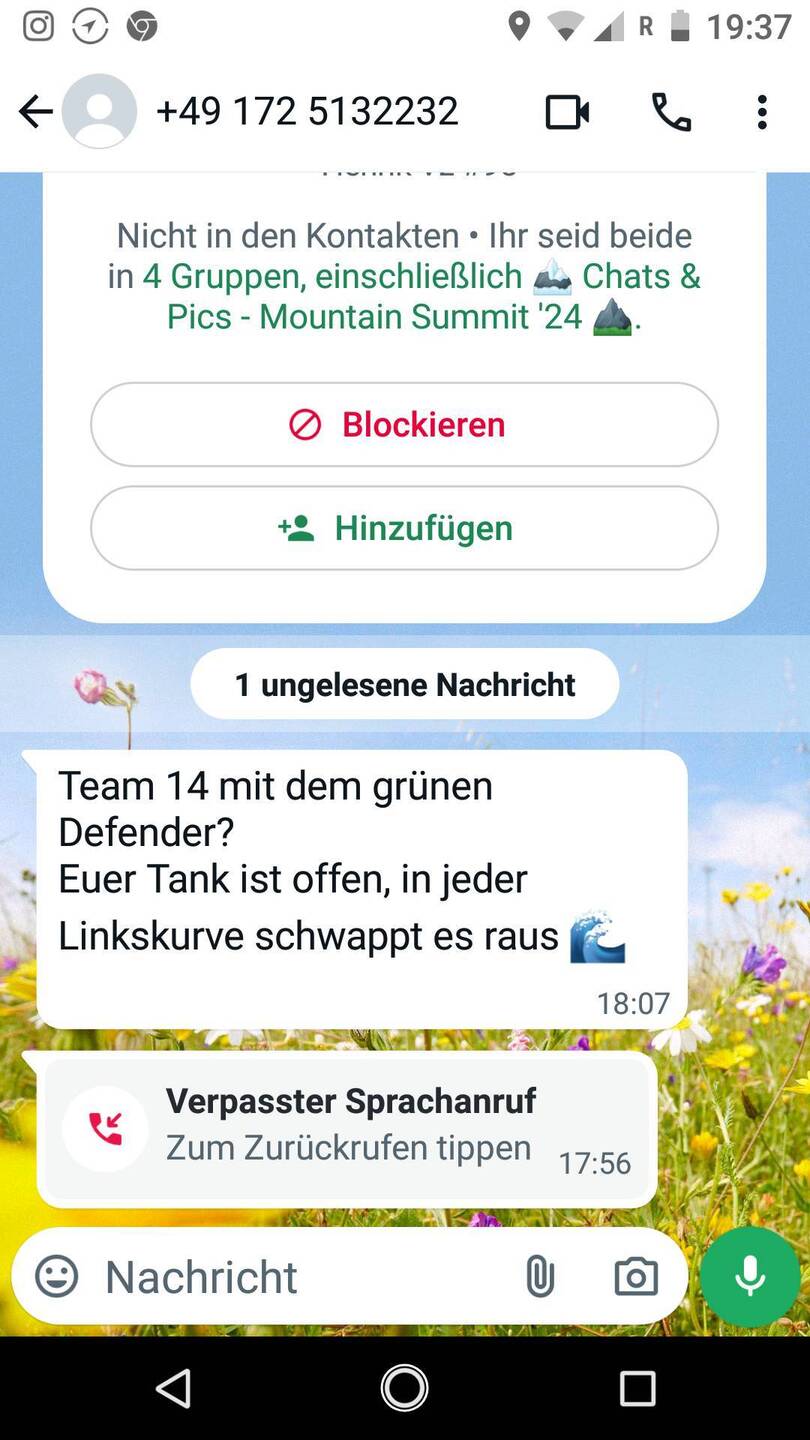
Task: Go back to the chat list
Action: [x=35, y=112]
